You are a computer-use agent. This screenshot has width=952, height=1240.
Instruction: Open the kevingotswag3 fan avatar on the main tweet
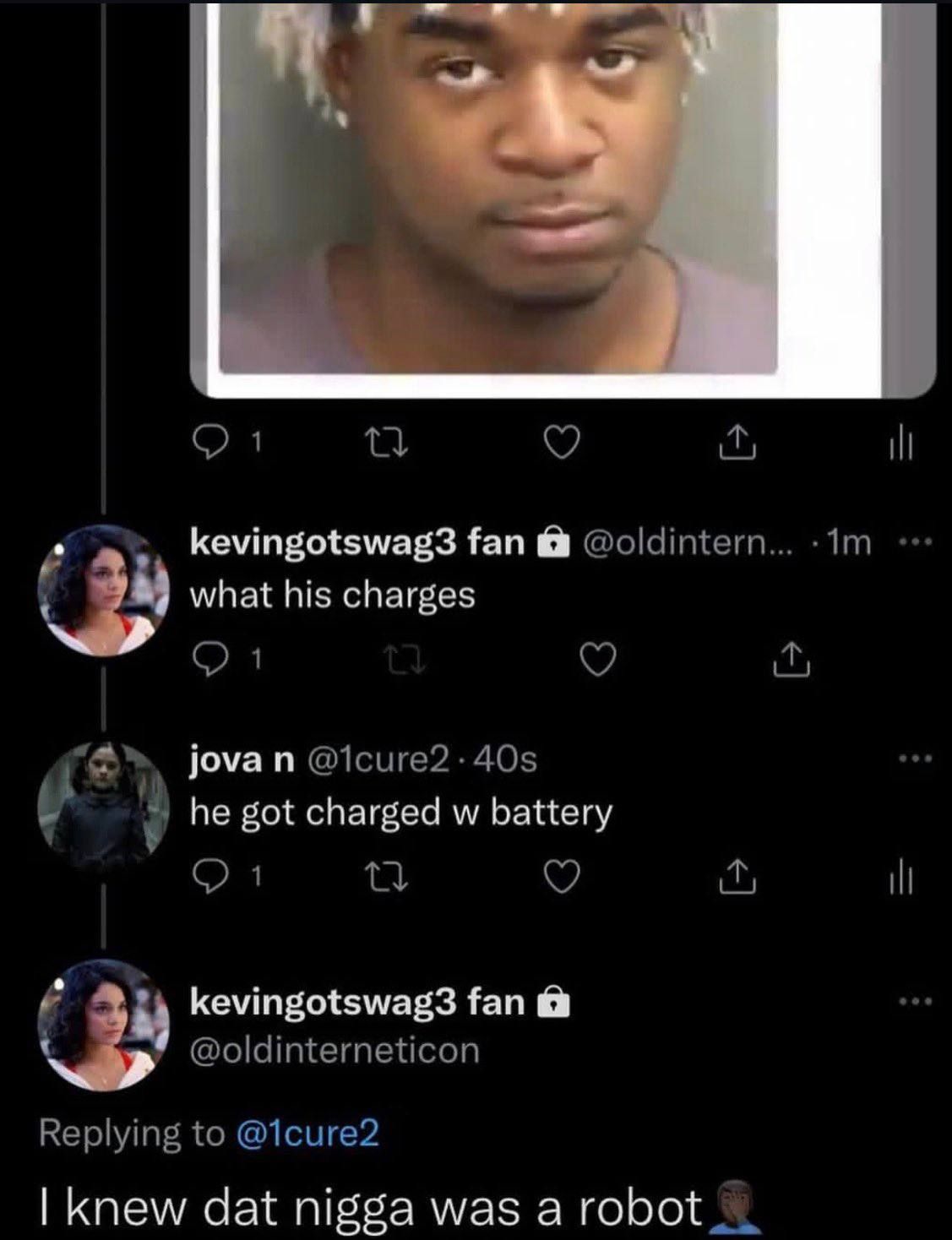click(103, 1025)
